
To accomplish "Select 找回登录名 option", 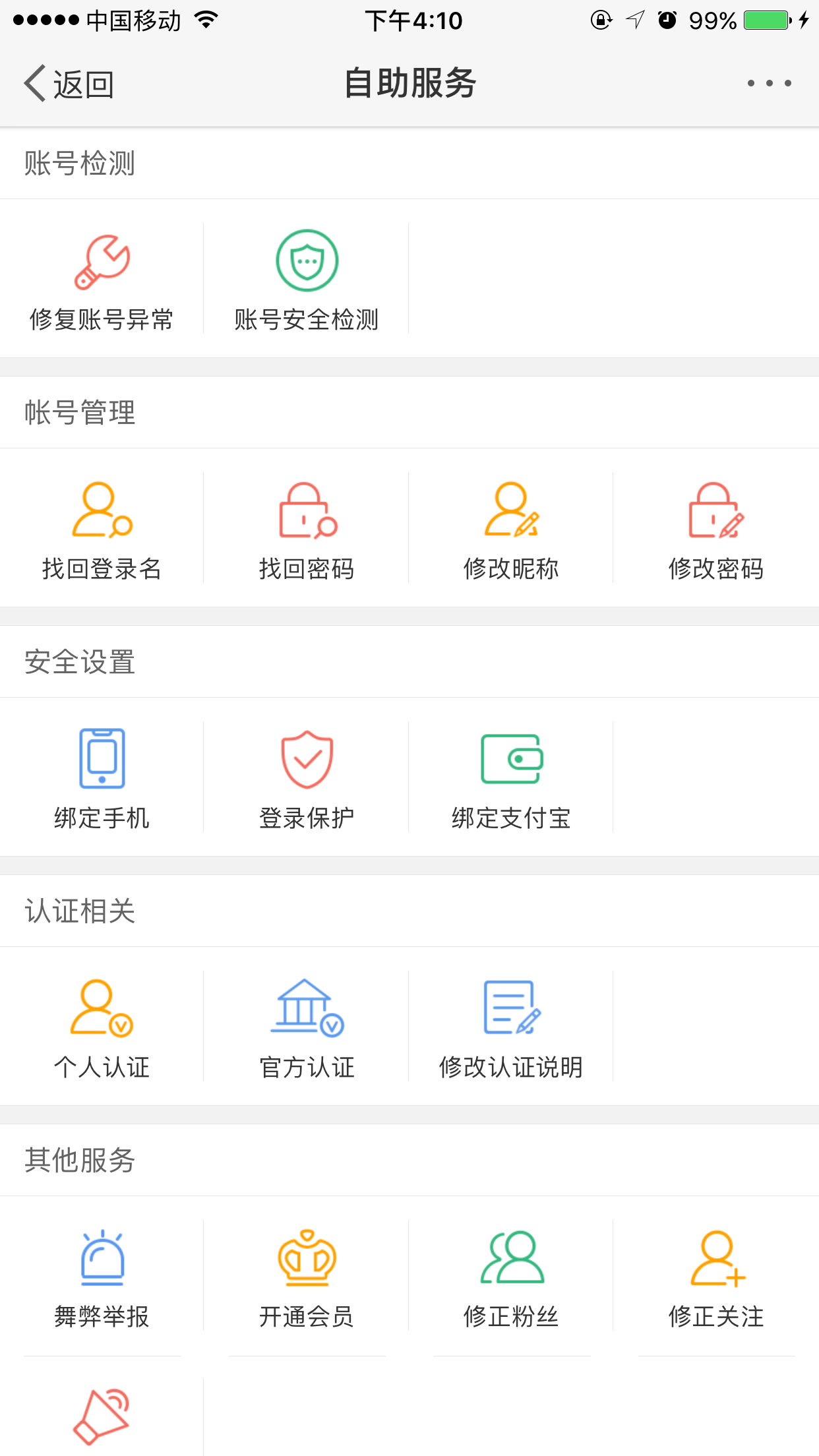I will point(102,528).
